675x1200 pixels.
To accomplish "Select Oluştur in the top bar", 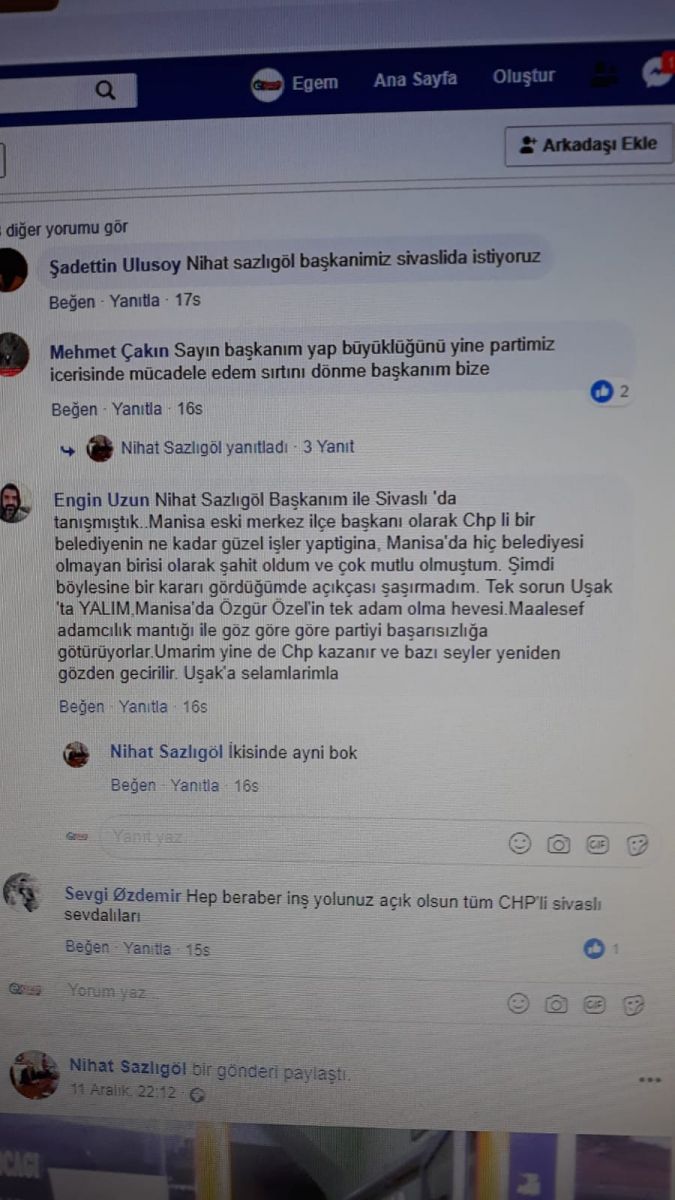I will pos(523,77).
